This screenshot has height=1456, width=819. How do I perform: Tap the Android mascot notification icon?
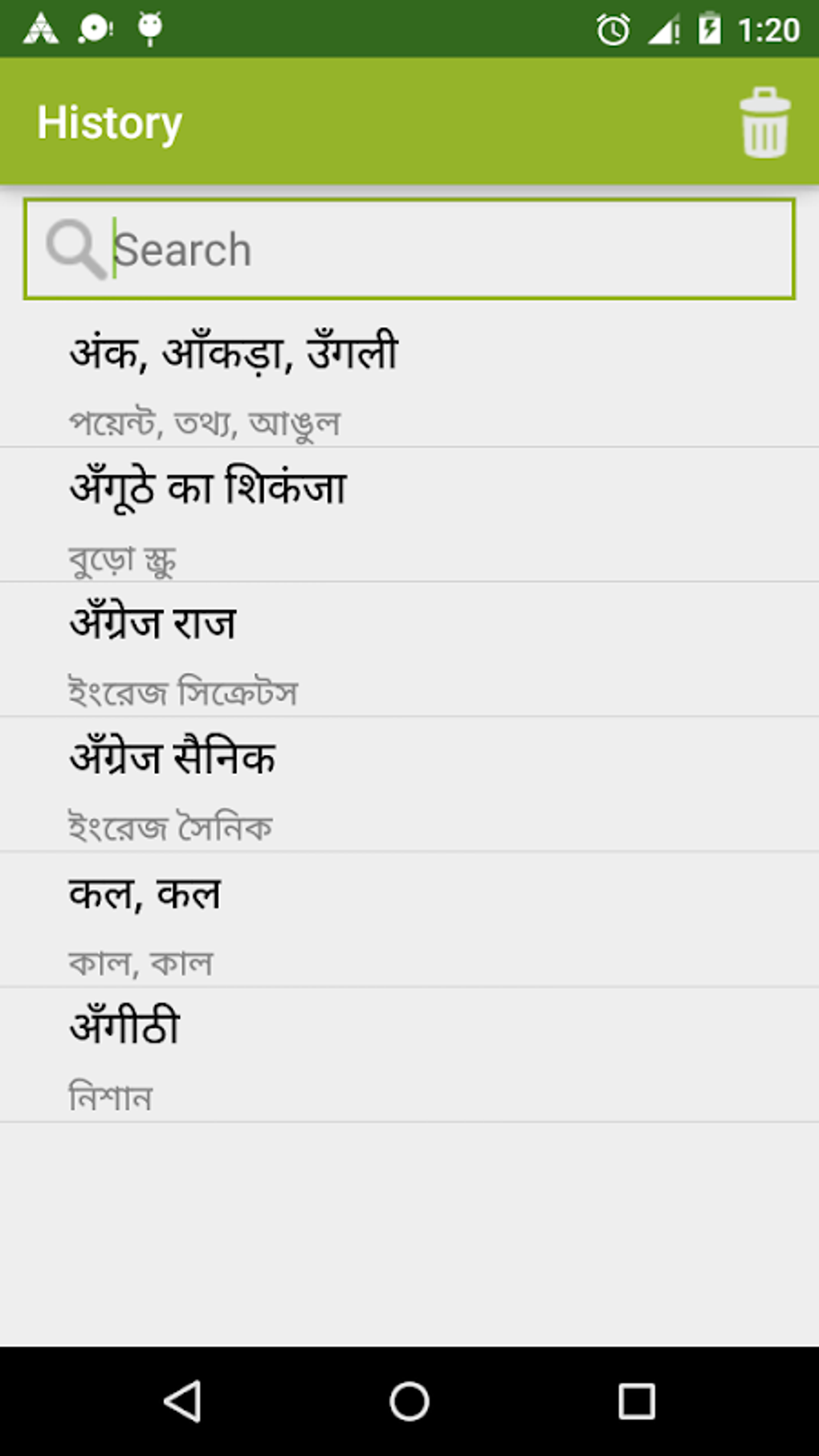click(151, 27)
